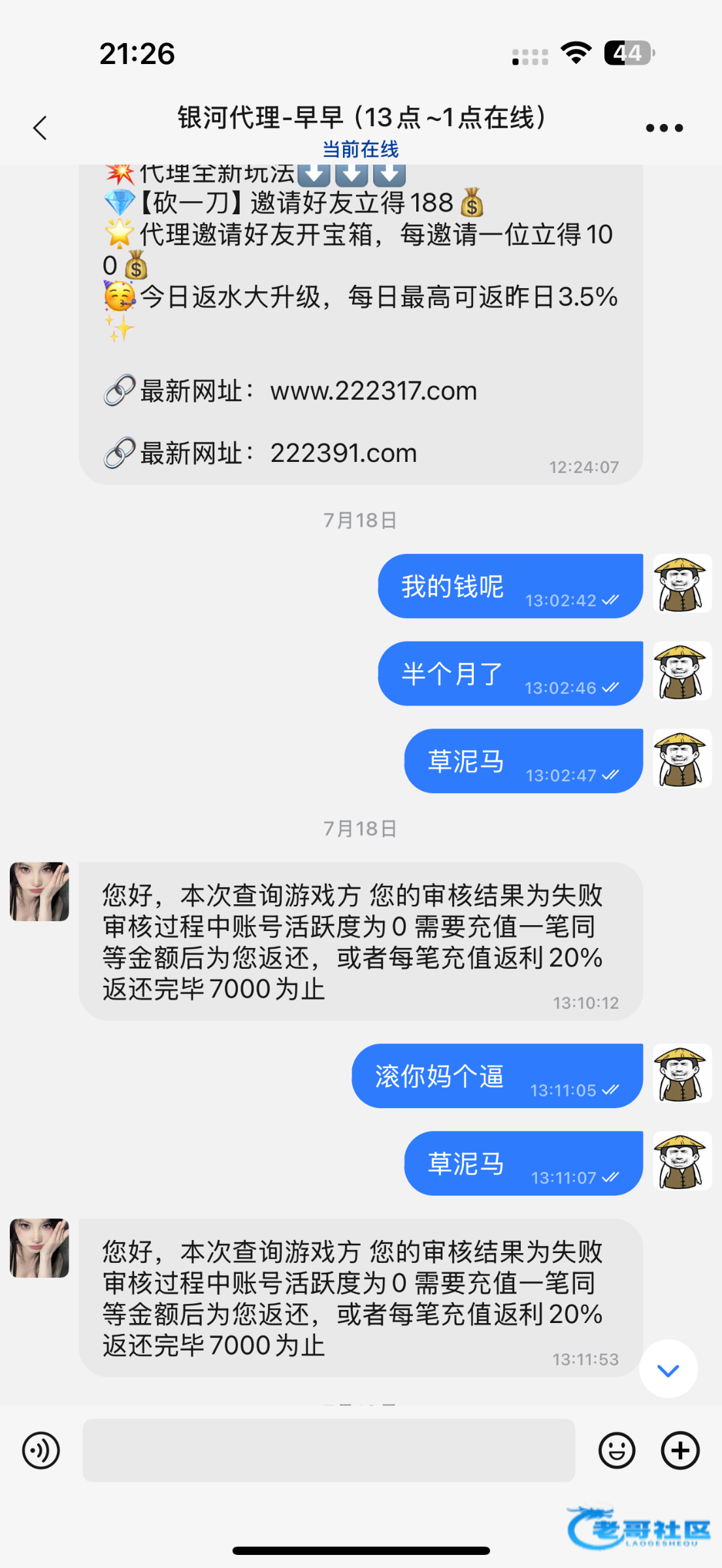Open the link 222391.com
Image resolution: width=722 pixels, height=1568 pixels.
pyautogui.click(x=344, y=453)
